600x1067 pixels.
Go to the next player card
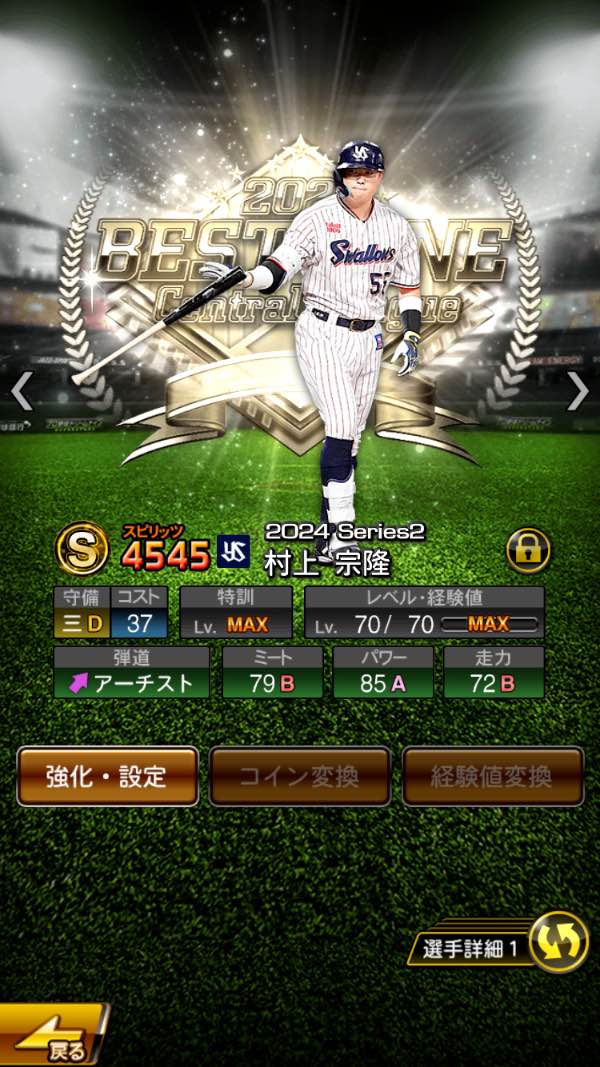pos(577,391)
